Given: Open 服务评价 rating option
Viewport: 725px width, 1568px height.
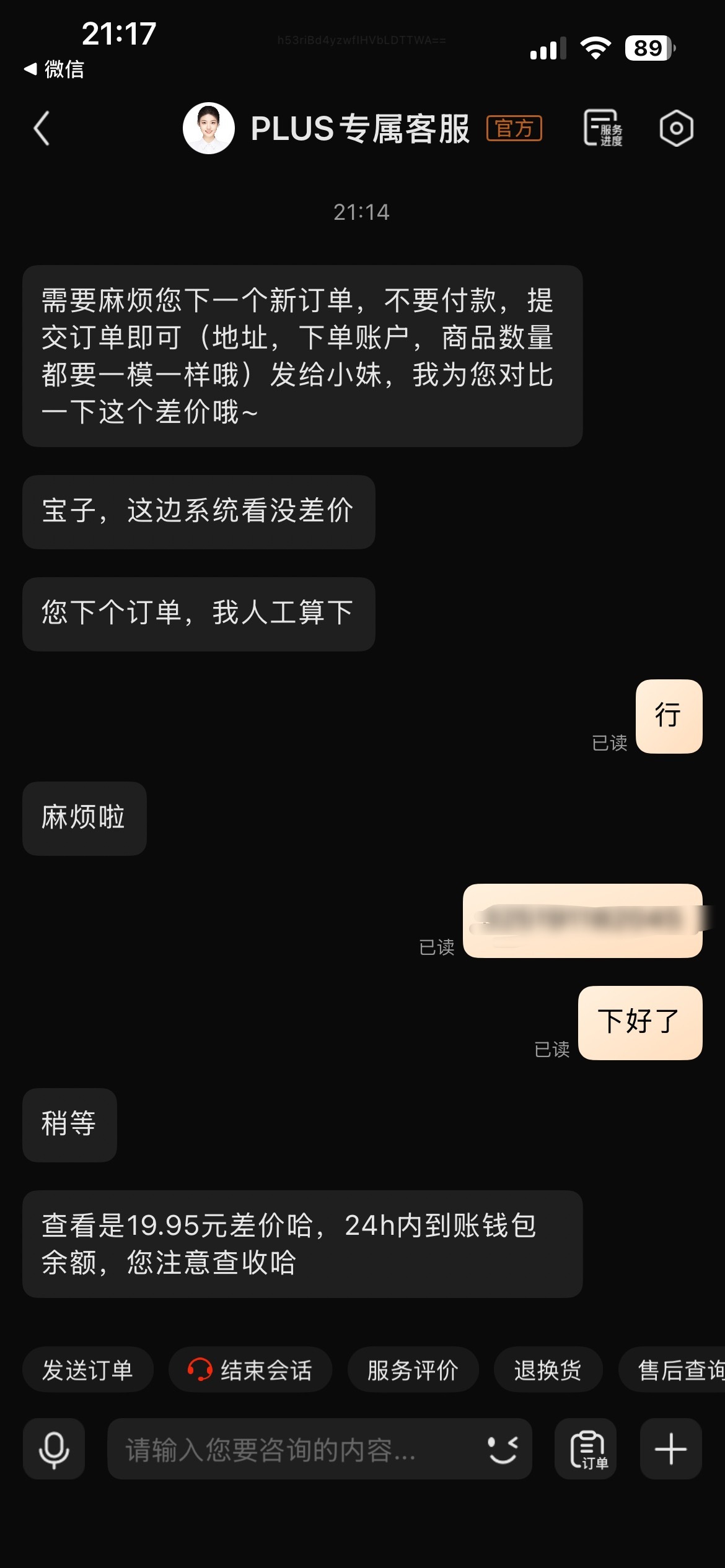Looking at the screenshot, I should click(x=413, y=1369).
